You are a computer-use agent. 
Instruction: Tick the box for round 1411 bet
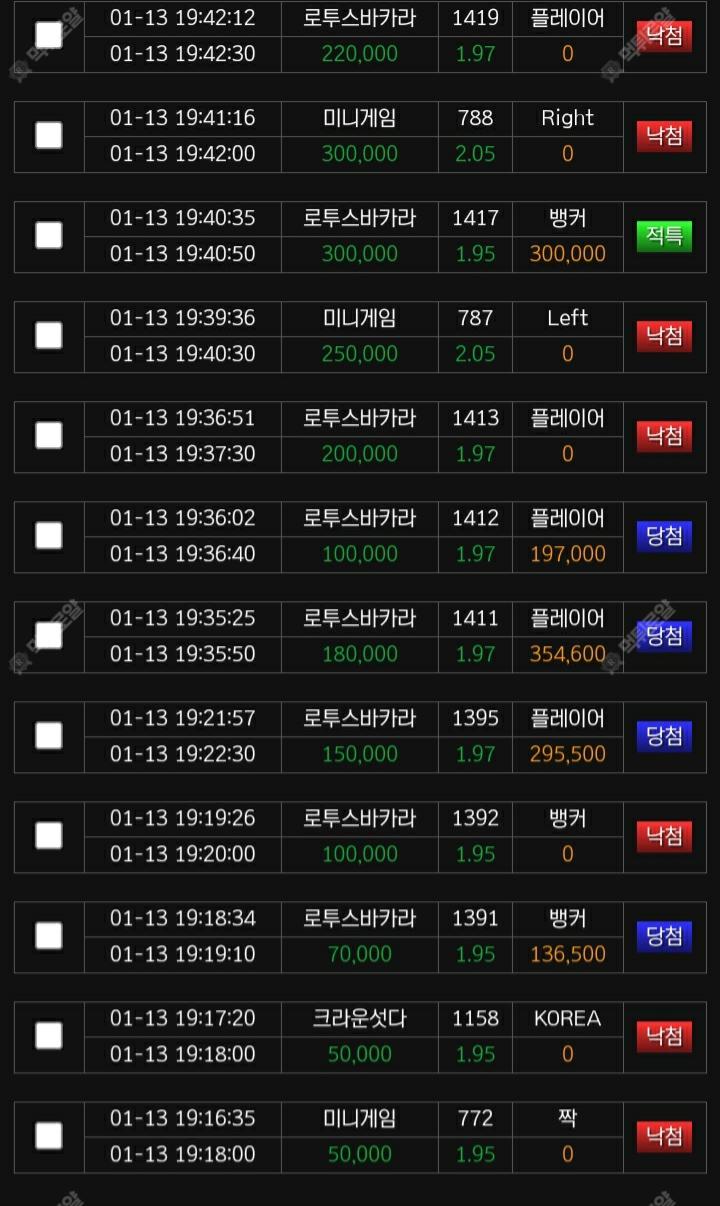click(48, 635)
